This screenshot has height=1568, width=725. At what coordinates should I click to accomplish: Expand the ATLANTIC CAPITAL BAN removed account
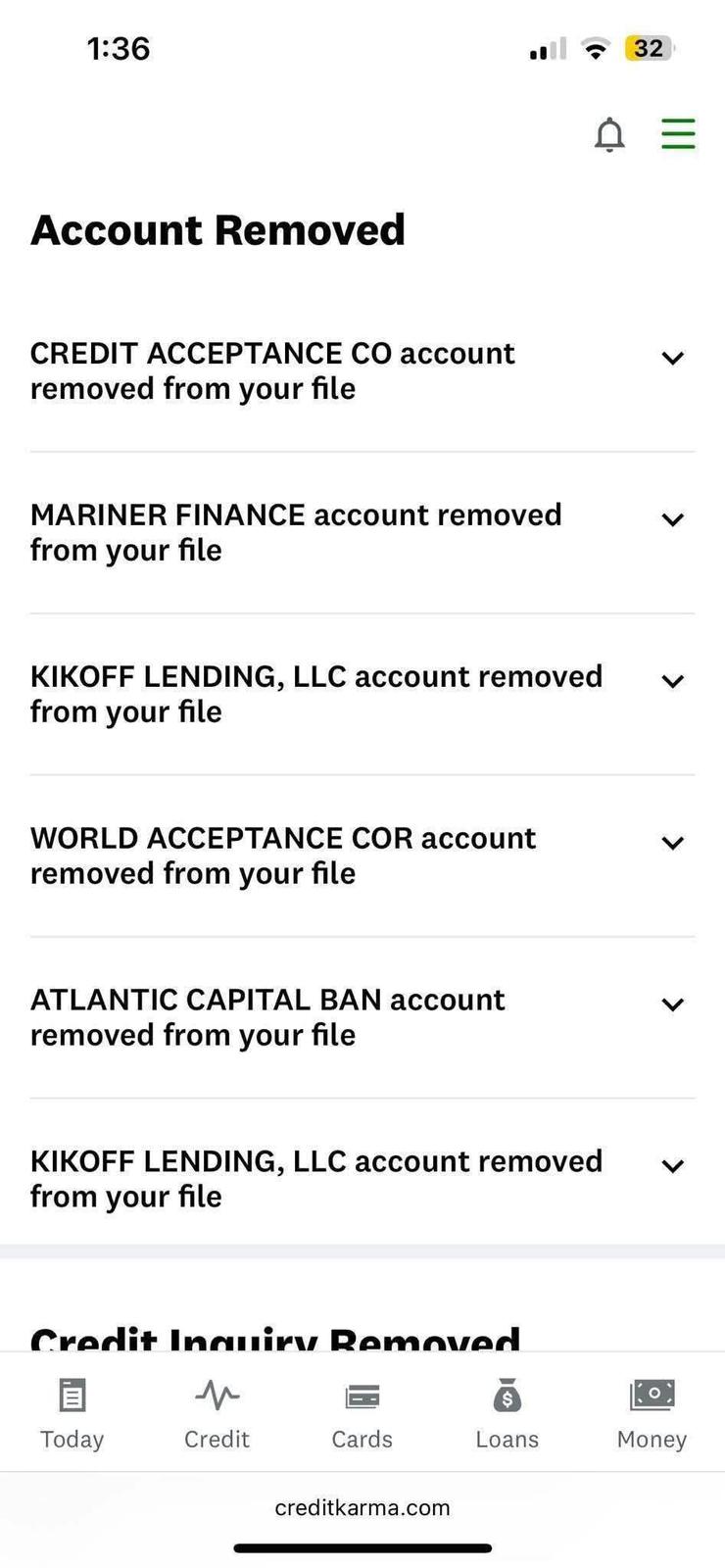pyautogui.click(x=672, y=1005)
